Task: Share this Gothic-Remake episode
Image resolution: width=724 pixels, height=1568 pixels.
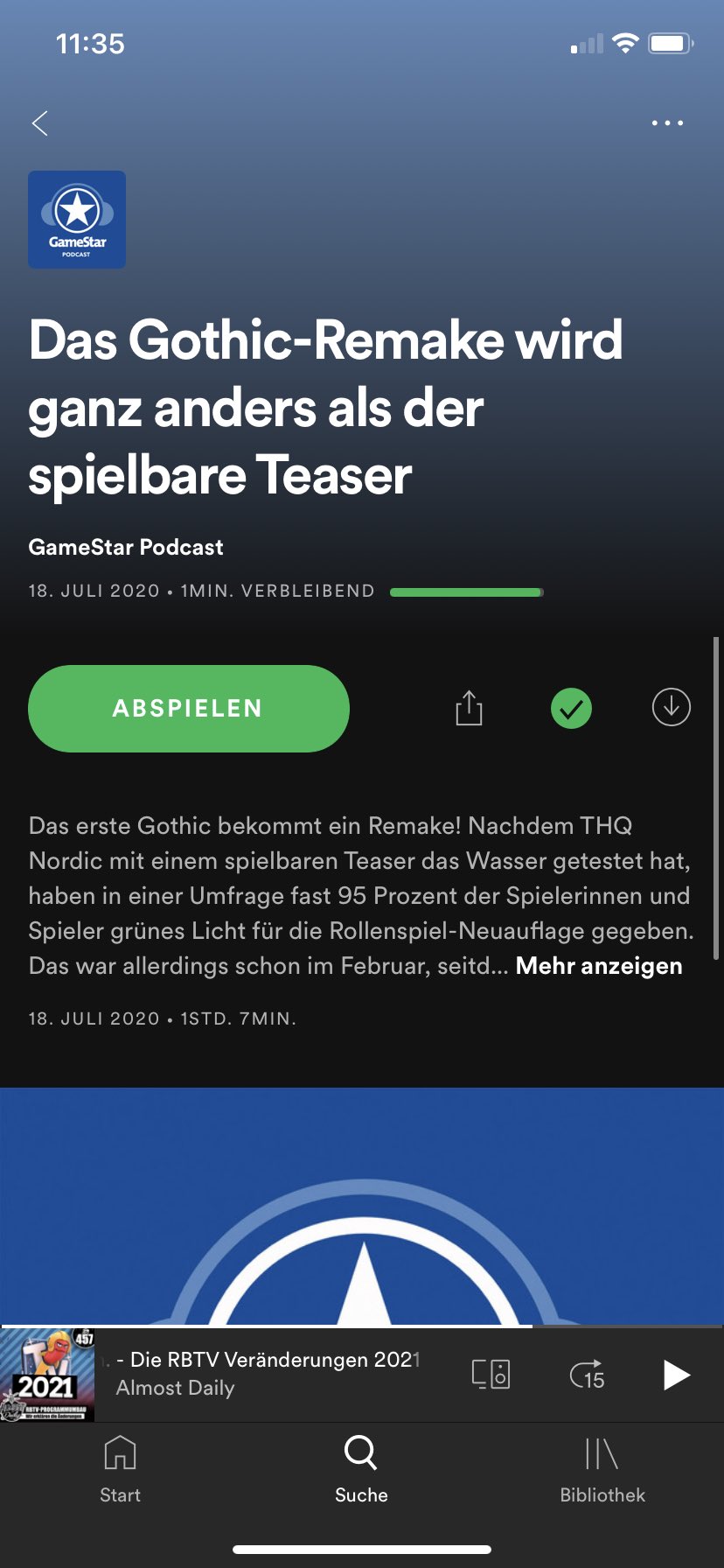Action: [x=469, y=708]
